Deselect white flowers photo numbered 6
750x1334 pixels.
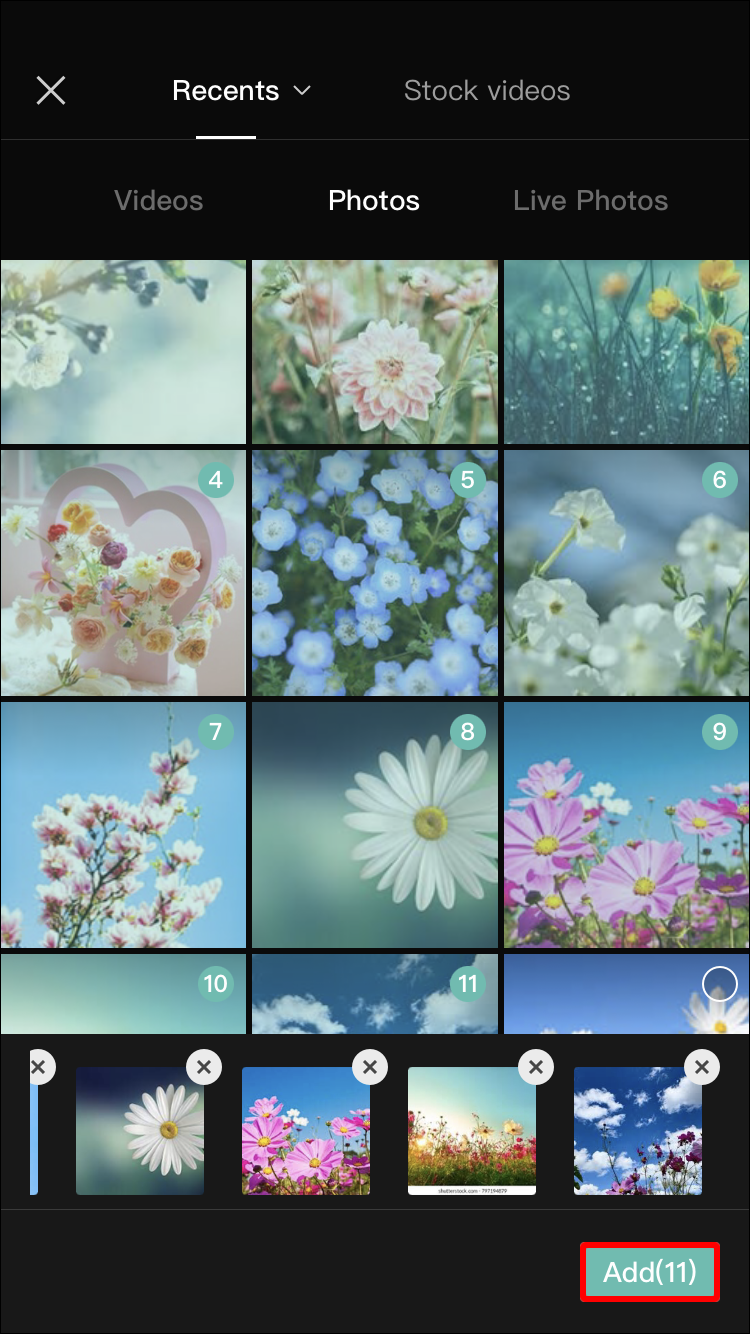pyautogui.click(x=719, y=480)
